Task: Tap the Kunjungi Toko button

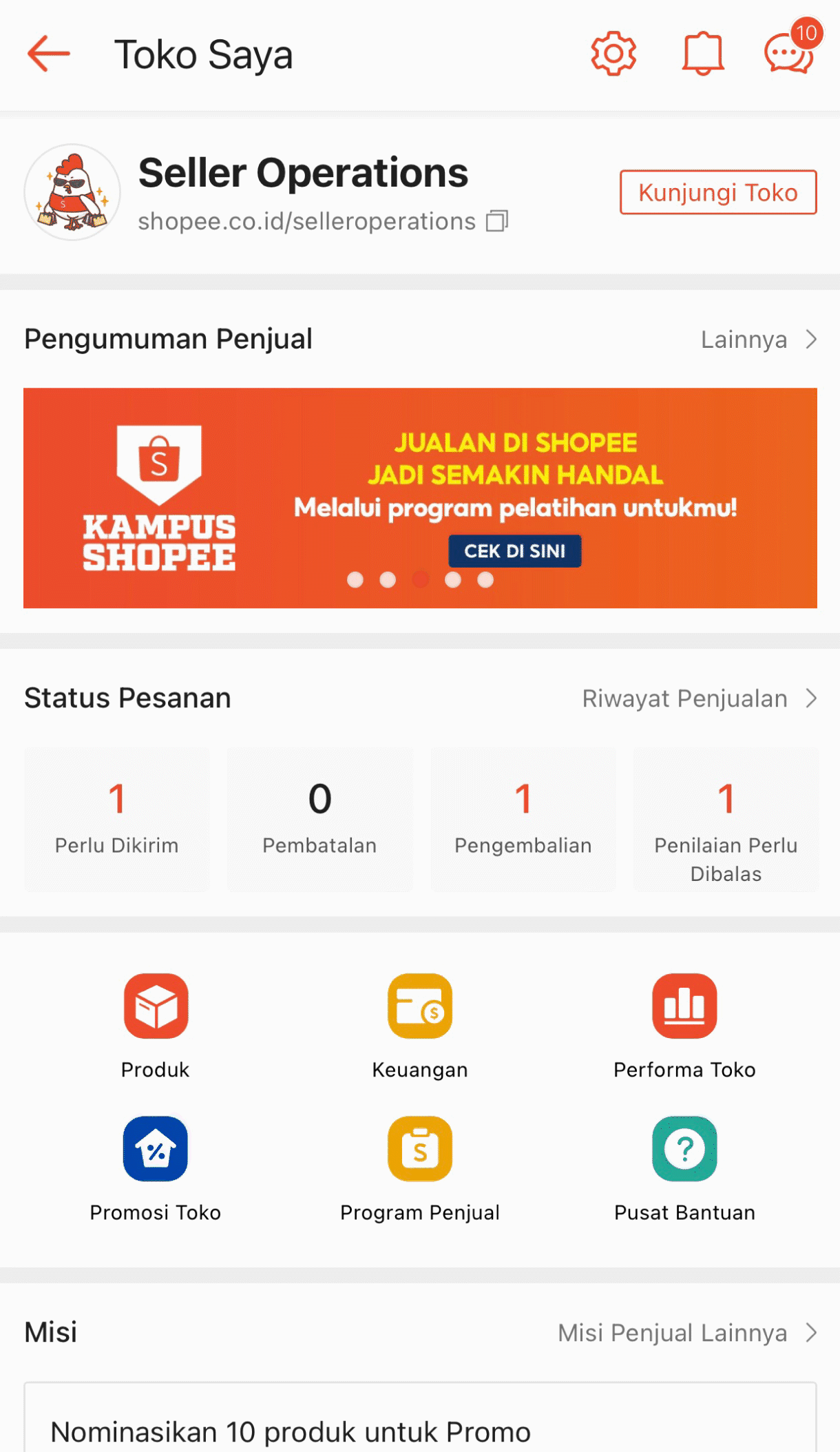Action: [x=717, y=192]
